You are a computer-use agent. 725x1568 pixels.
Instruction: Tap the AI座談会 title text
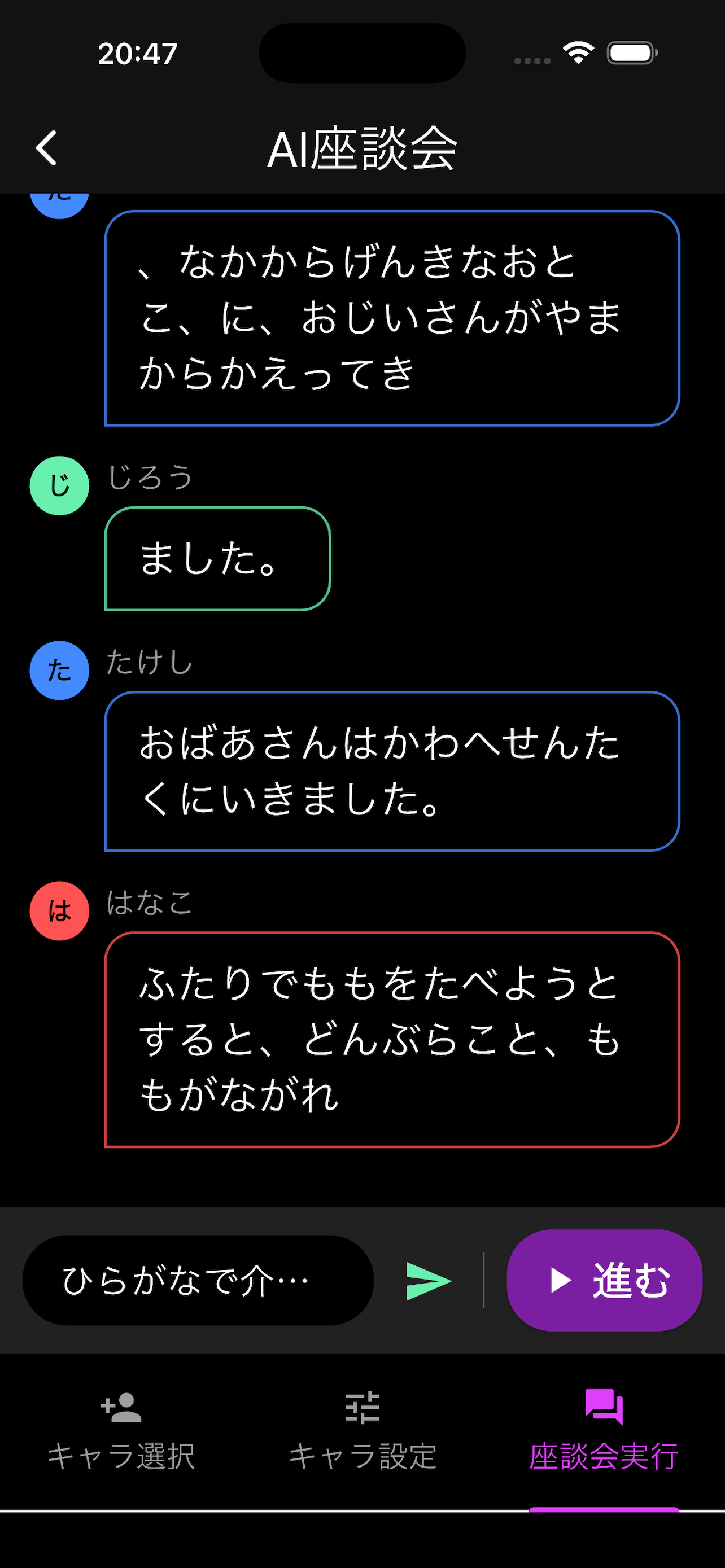pyautogui.click(x=362, y=148)
